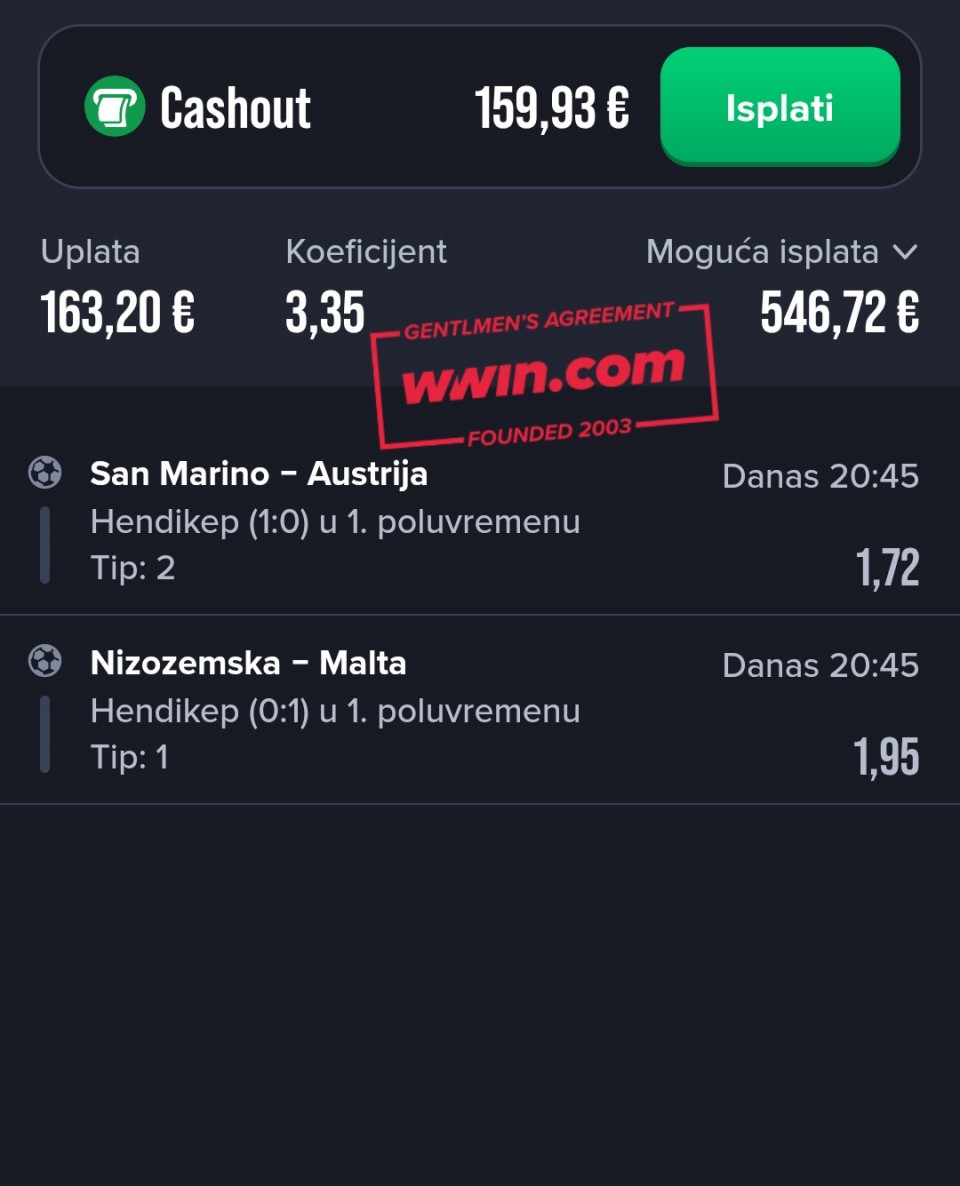
Task: Tap the green Isplati cashout button
Action: click(x=780, y=107)
